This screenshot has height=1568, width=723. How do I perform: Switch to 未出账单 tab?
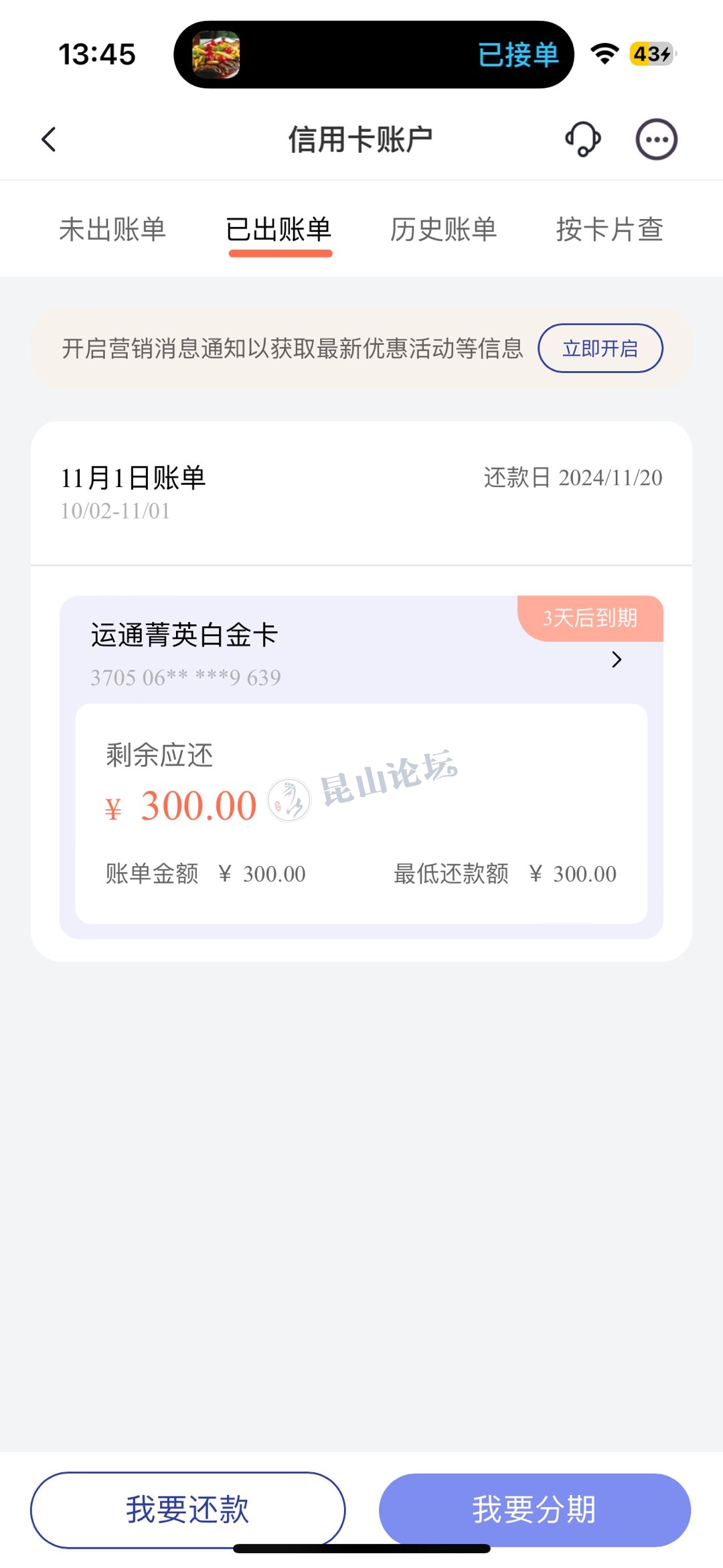[x=112, y=230]
